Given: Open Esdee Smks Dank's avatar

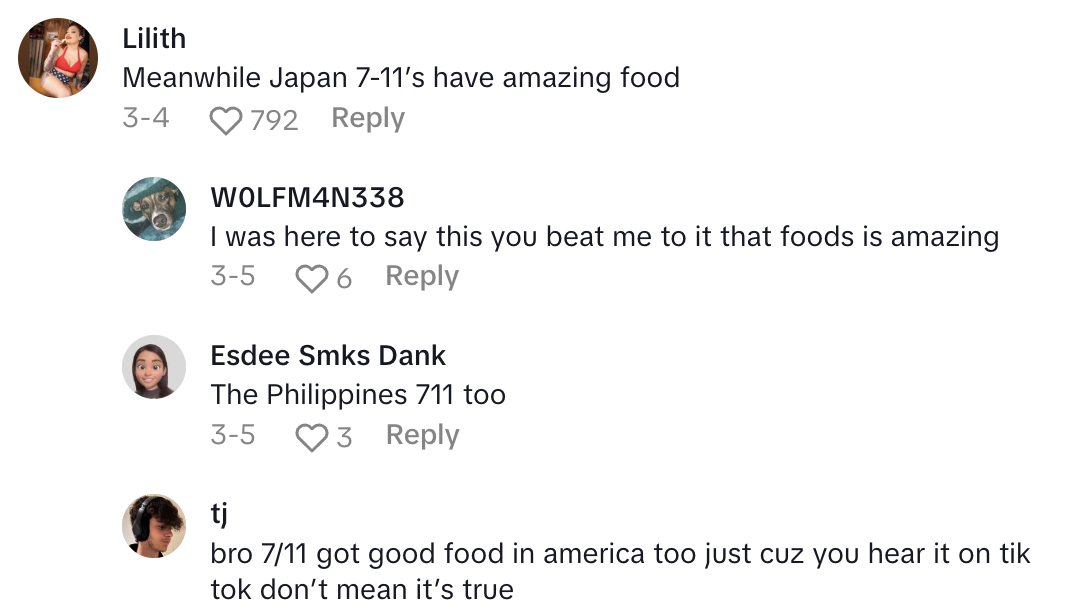Looking at the screenshot, I should [154, 367].
